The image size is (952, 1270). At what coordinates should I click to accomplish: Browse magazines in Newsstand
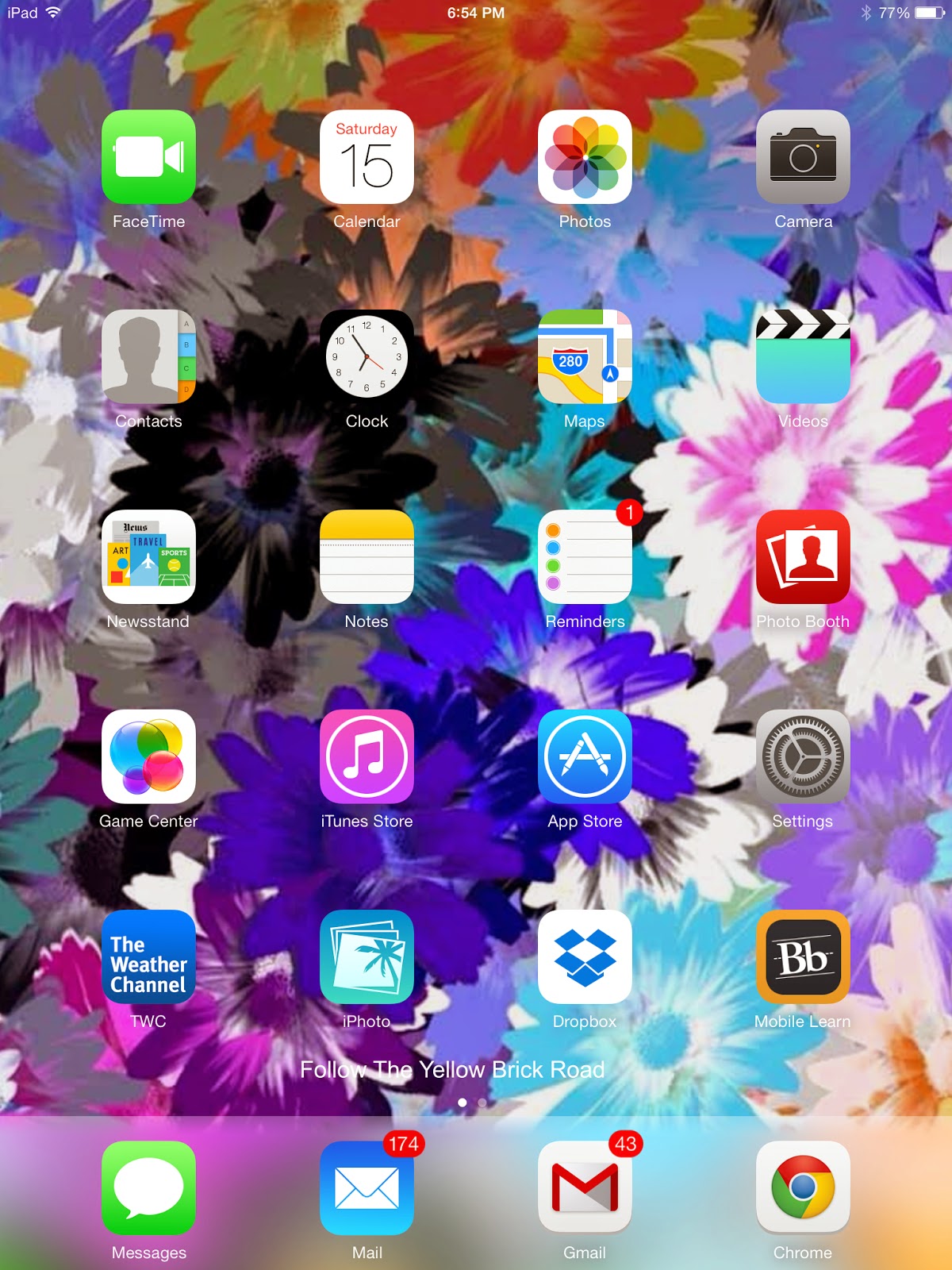click(148, 557)
